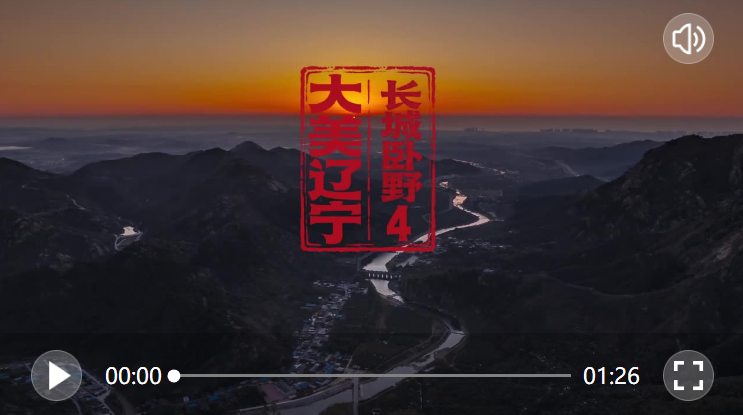Mute the video sound
743x415 pixels.
[688, 39]
